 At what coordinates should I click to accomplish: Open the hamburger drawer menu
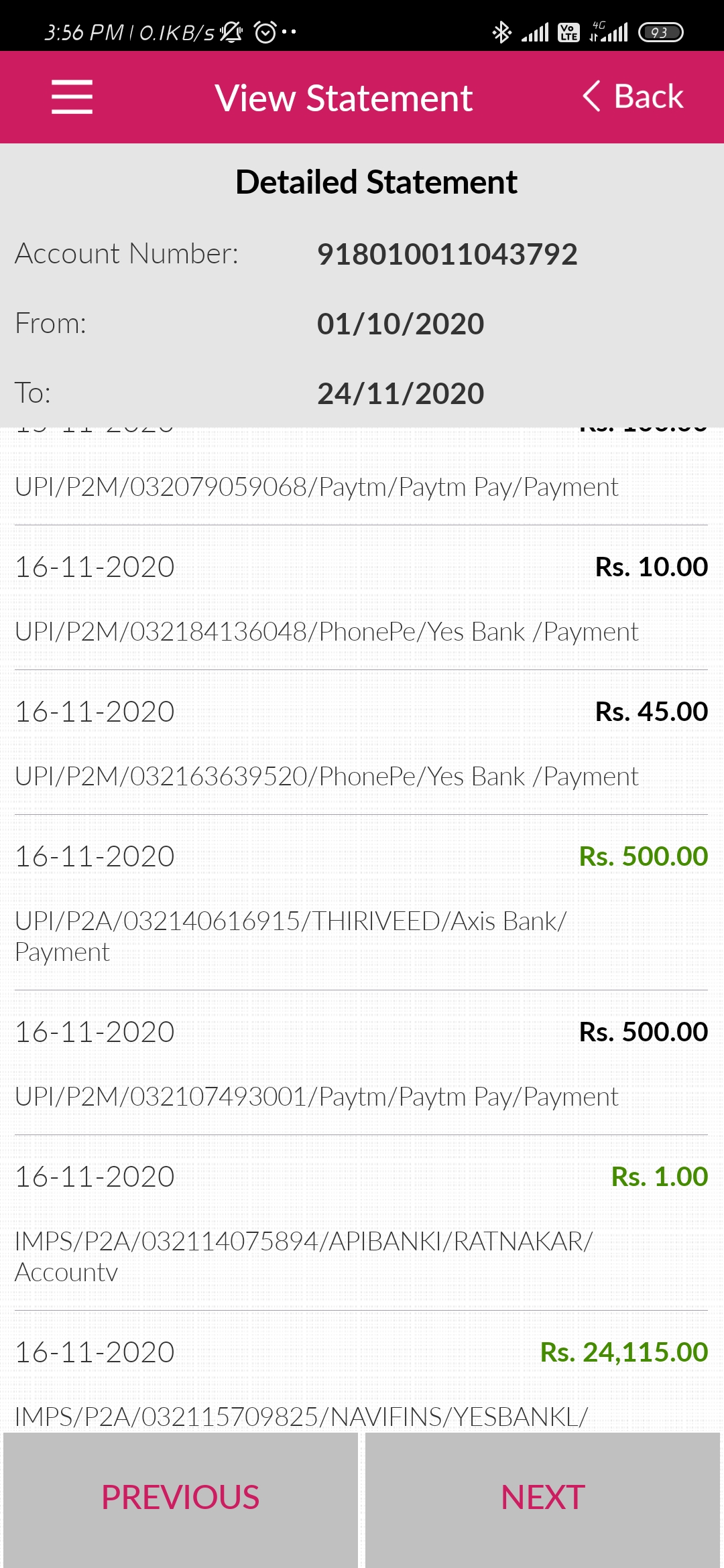point(72,97)
